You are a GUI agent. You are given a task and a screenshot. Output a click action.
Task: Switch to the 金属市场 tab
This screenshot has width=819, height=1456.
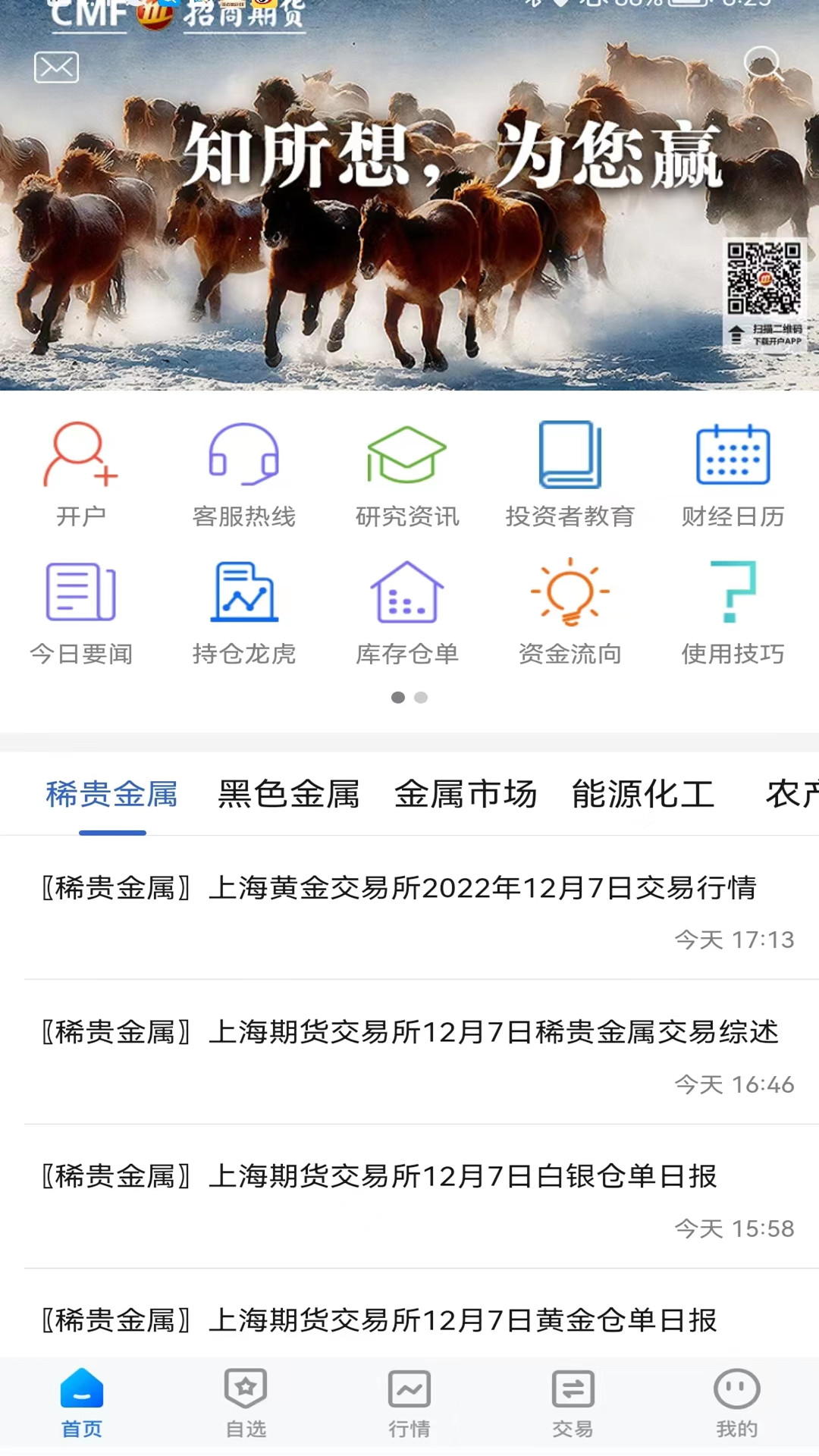point(466,794)
